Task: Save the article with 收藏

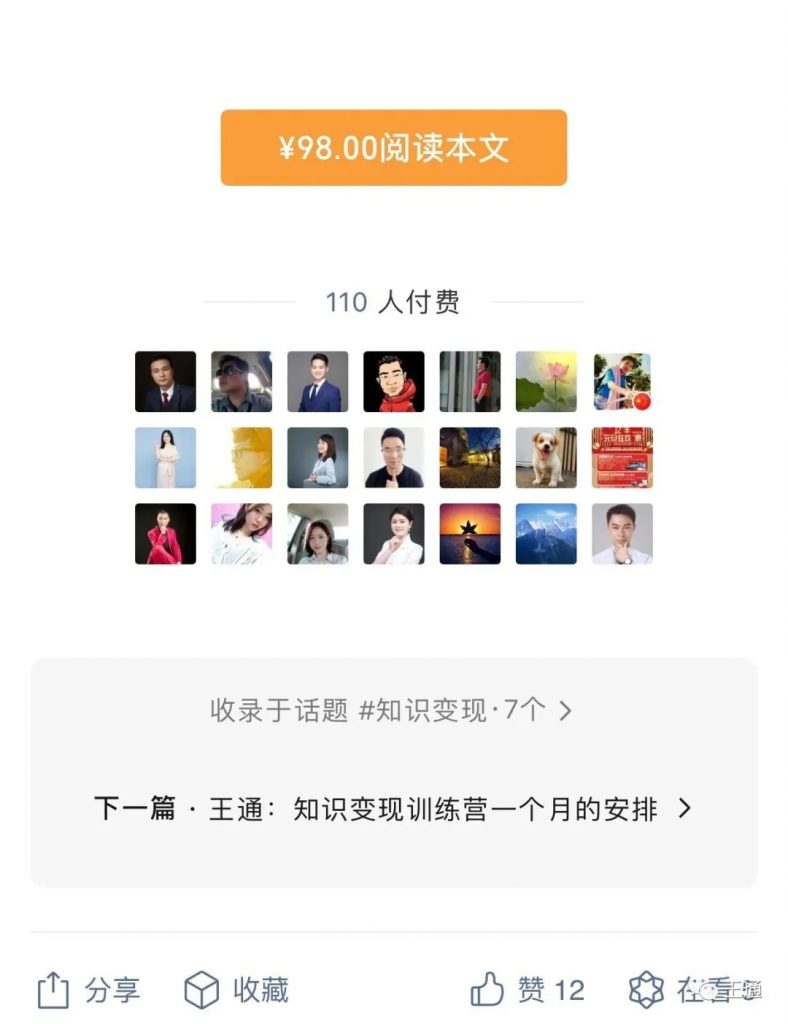Action: click(236, 990)
